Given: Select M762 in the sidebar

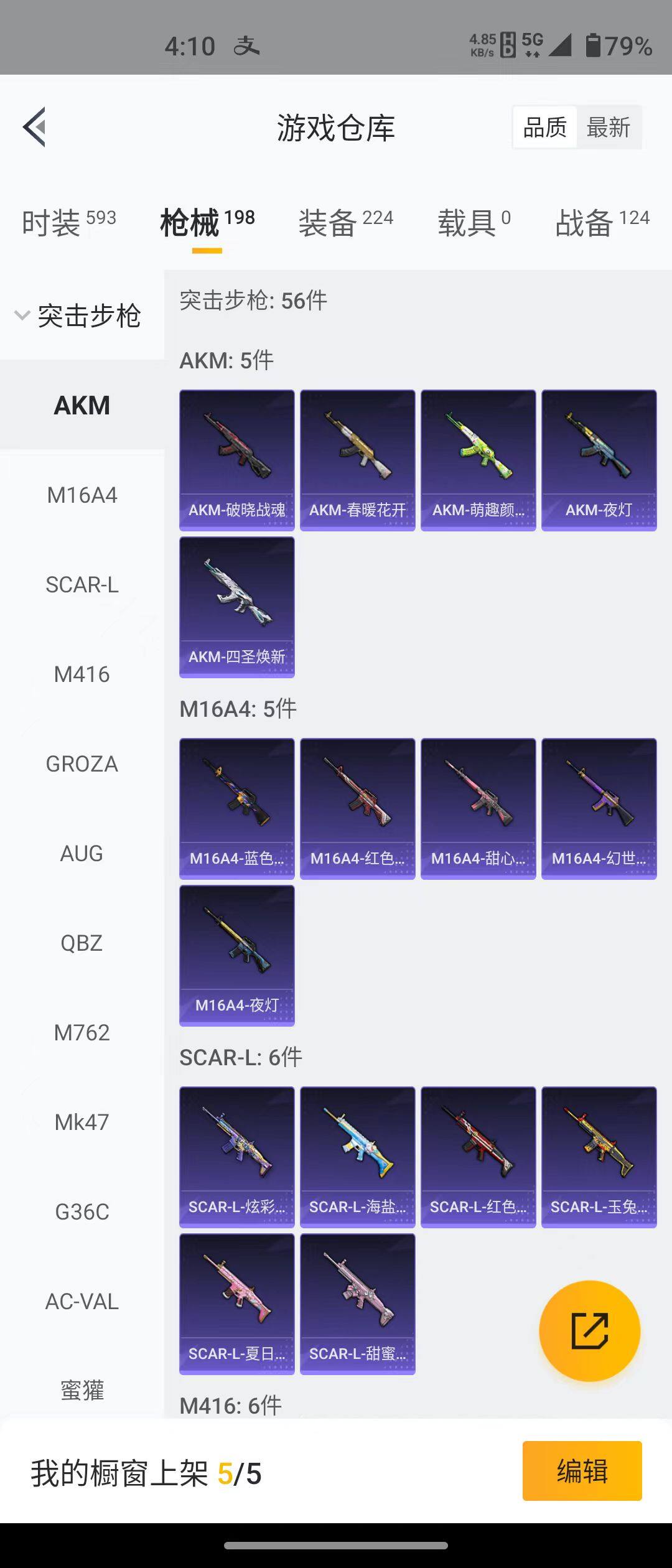Looking at the screenshot, I should coord(82,1033).
